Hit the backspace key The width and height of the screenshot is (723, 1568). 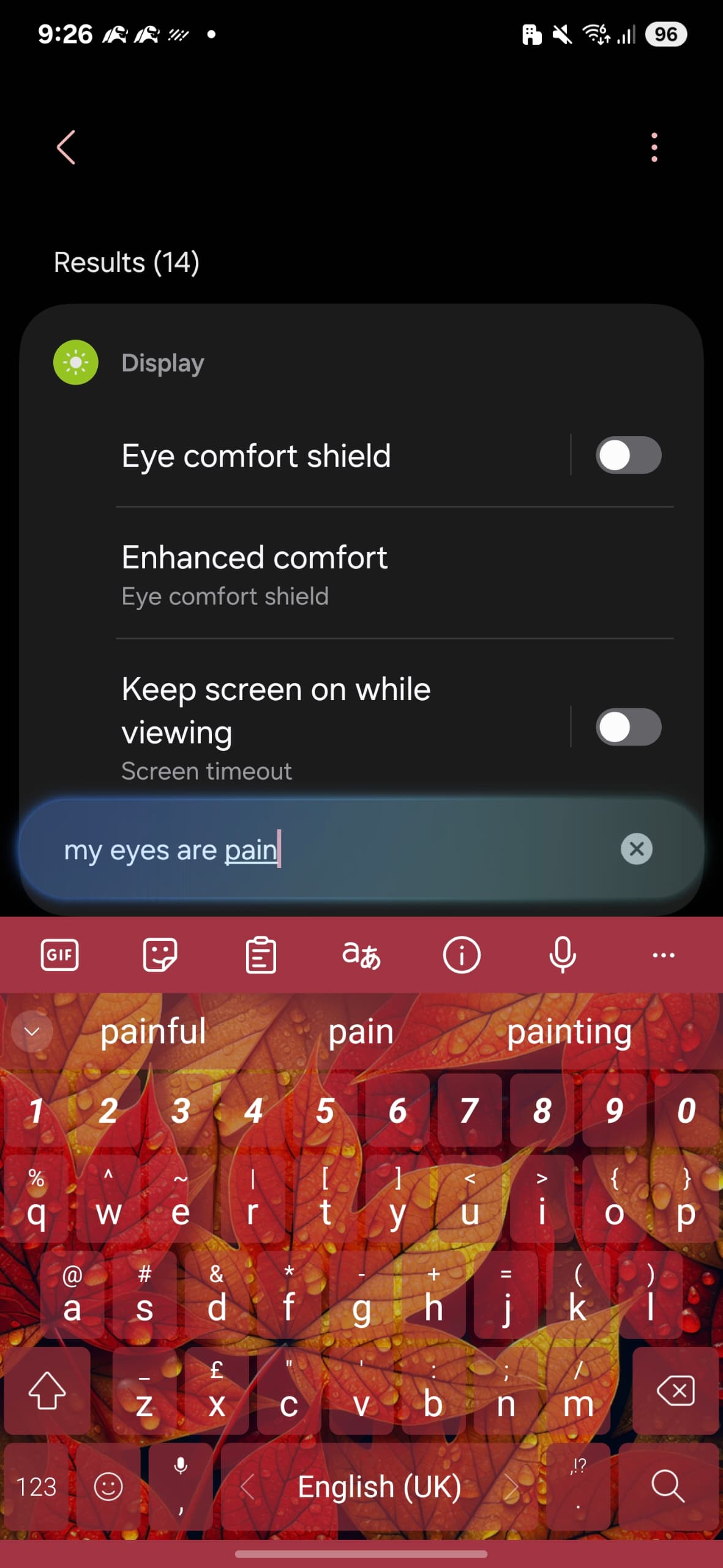point(675,1390)
